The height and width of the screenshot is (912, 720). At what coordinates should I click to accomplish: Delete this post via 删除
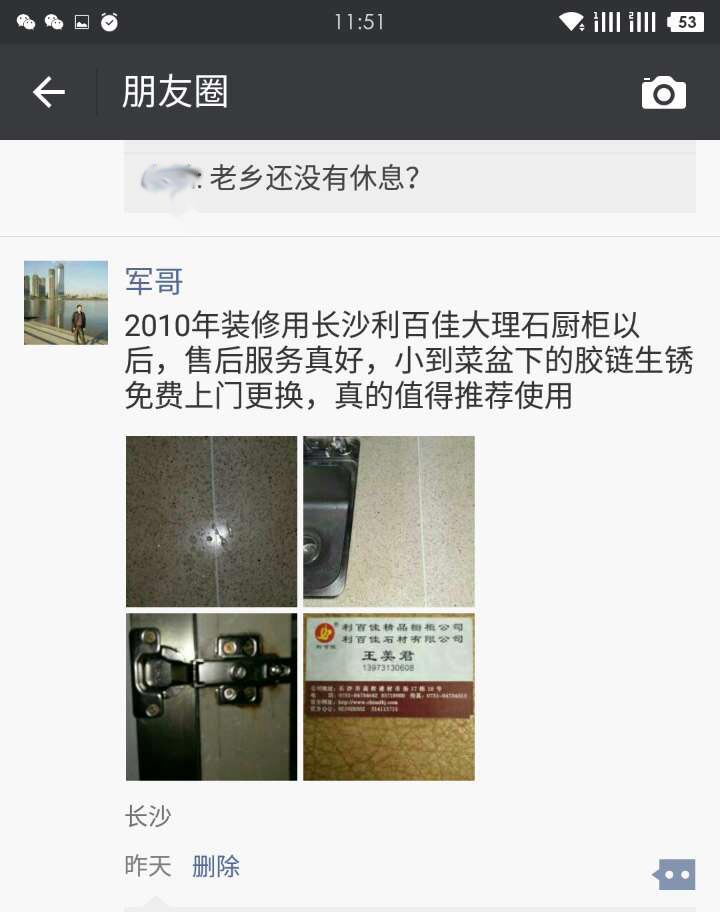(x=216, y=866)
